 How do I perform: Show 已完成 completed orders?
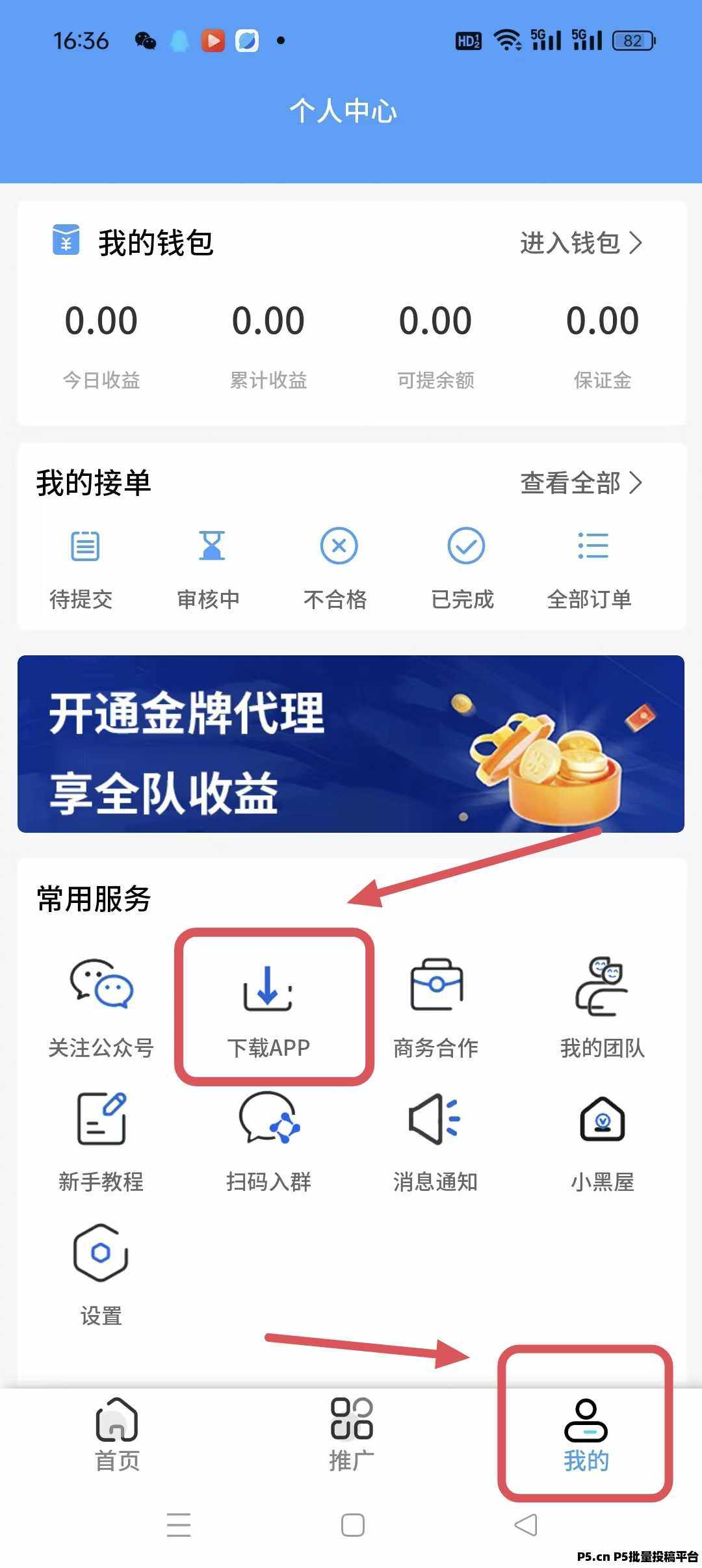pos(464,566)
